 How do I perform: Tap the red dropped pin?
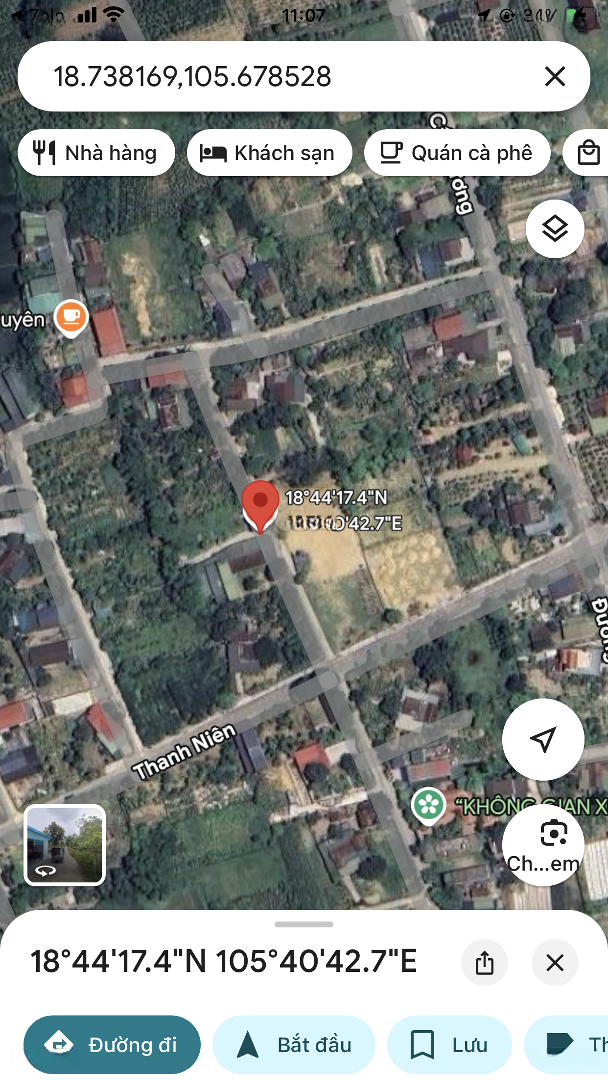(261, 505)
